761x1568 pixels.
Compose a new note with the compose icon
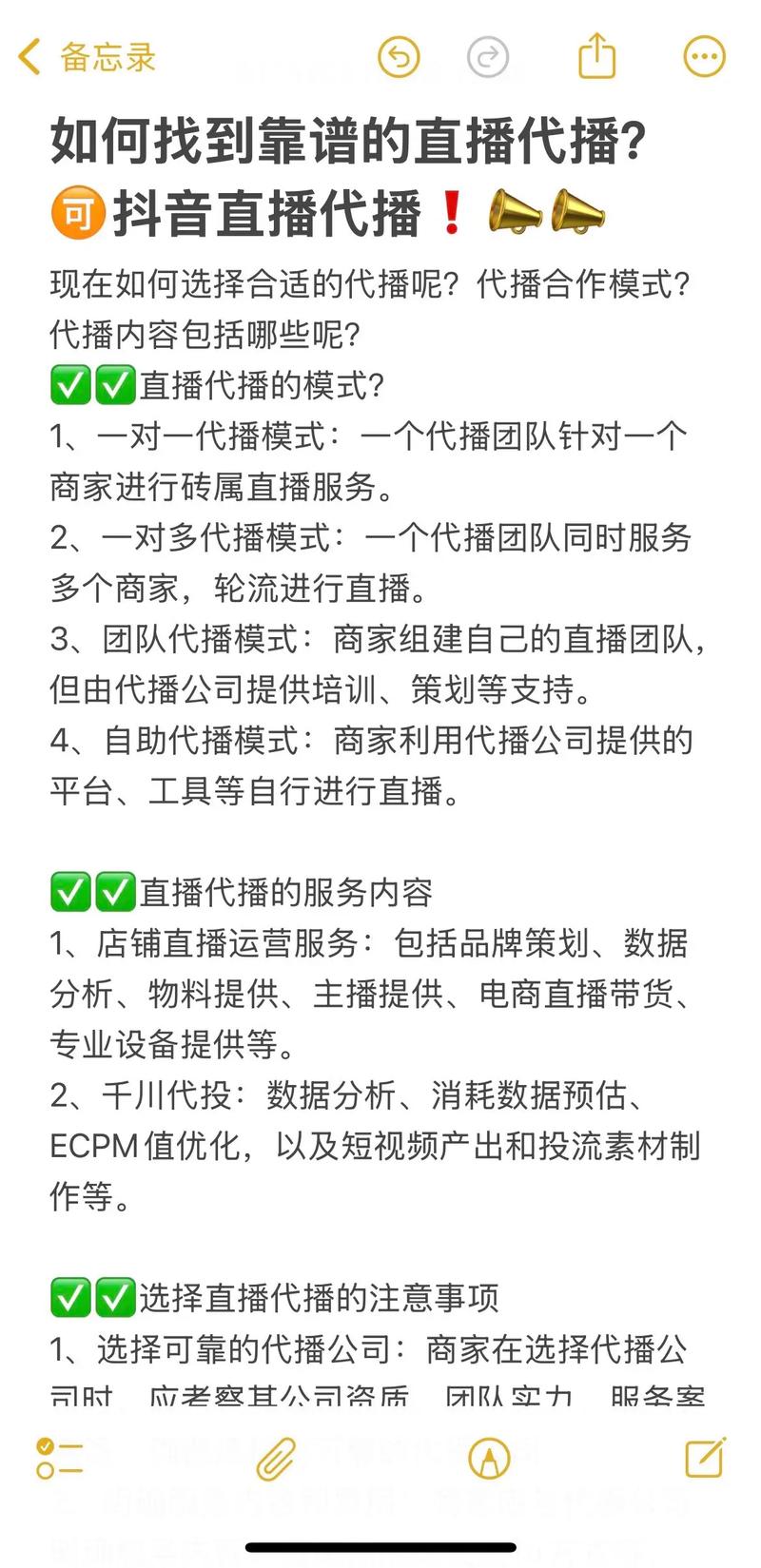(x=705, y=1459)
